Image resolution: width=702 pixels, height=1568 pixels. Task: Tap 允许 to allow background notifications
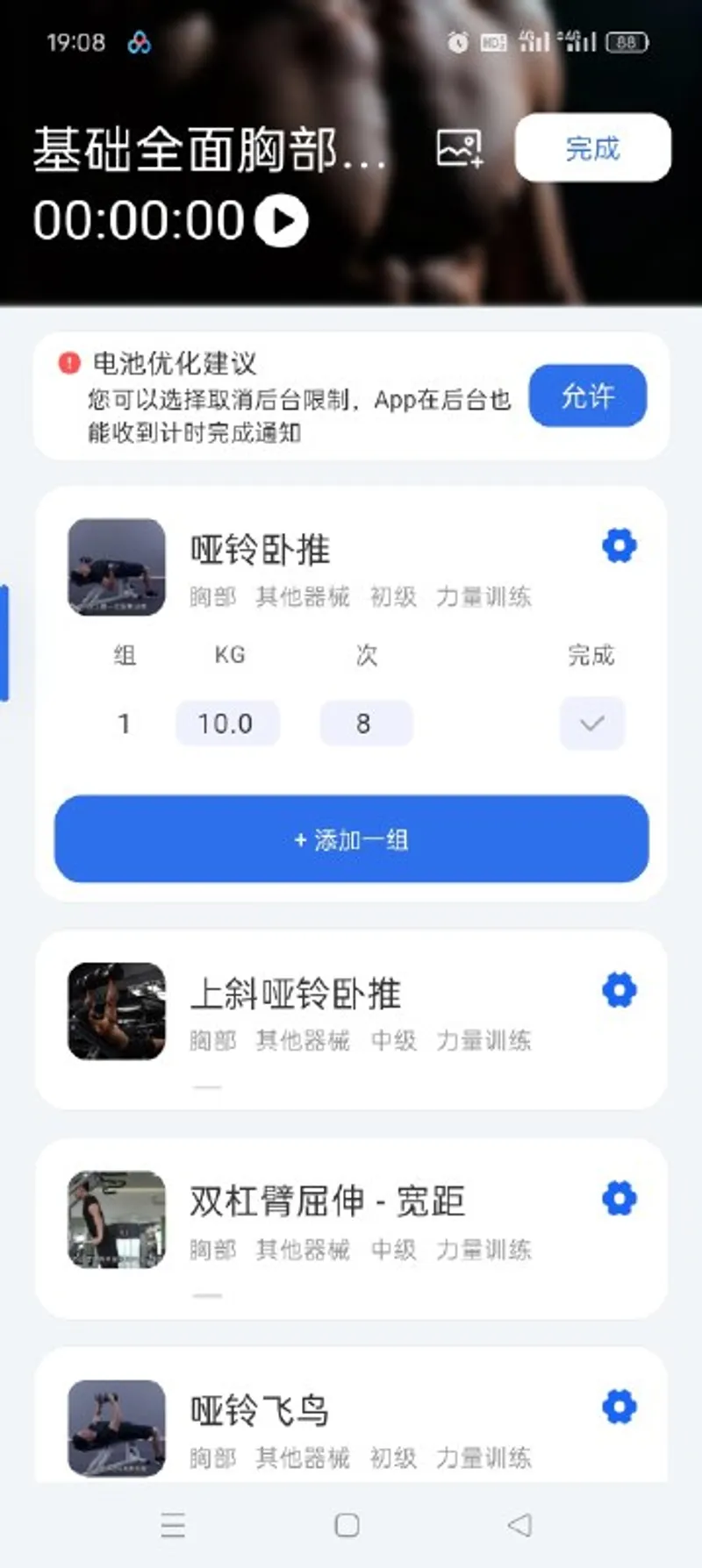[x=587, y=396]
